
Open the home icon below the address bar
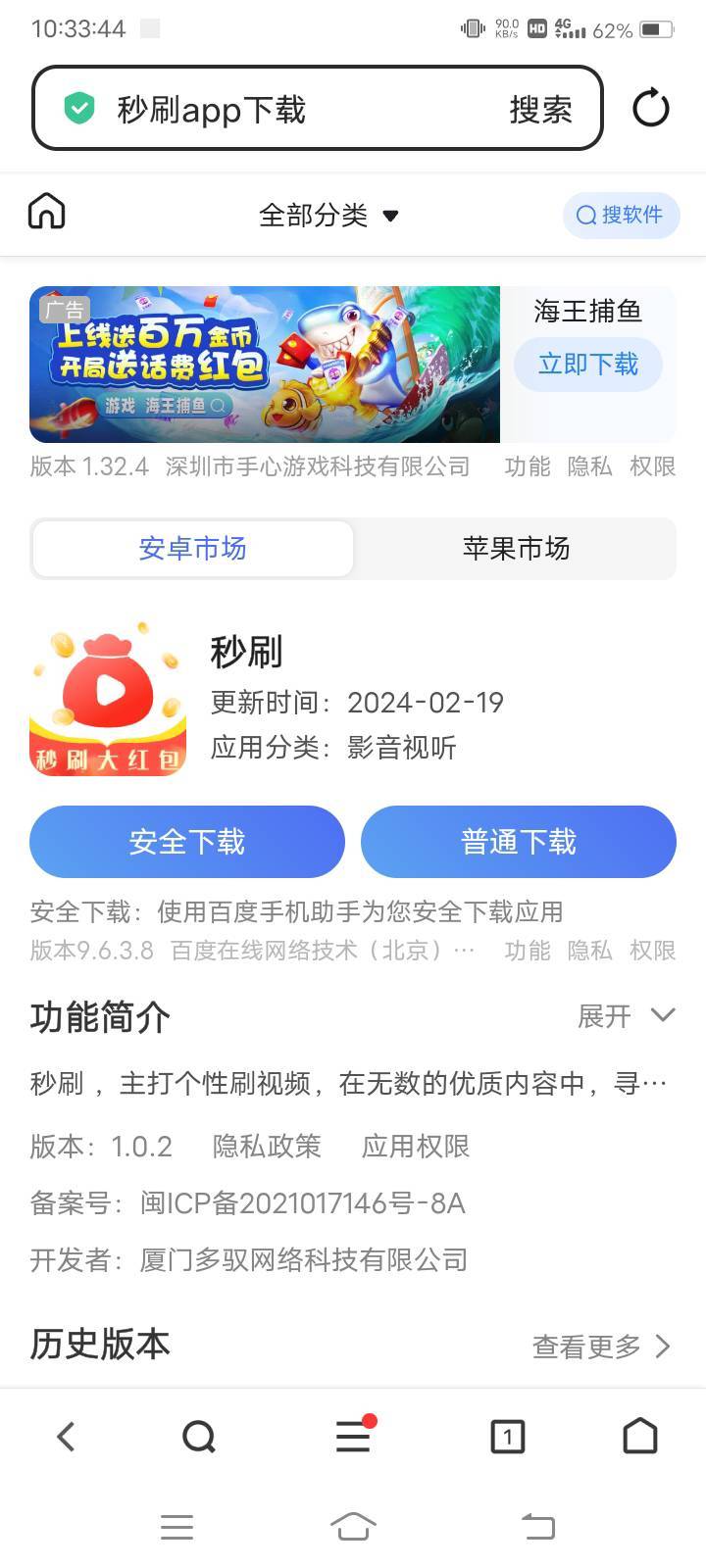[47, 212]
